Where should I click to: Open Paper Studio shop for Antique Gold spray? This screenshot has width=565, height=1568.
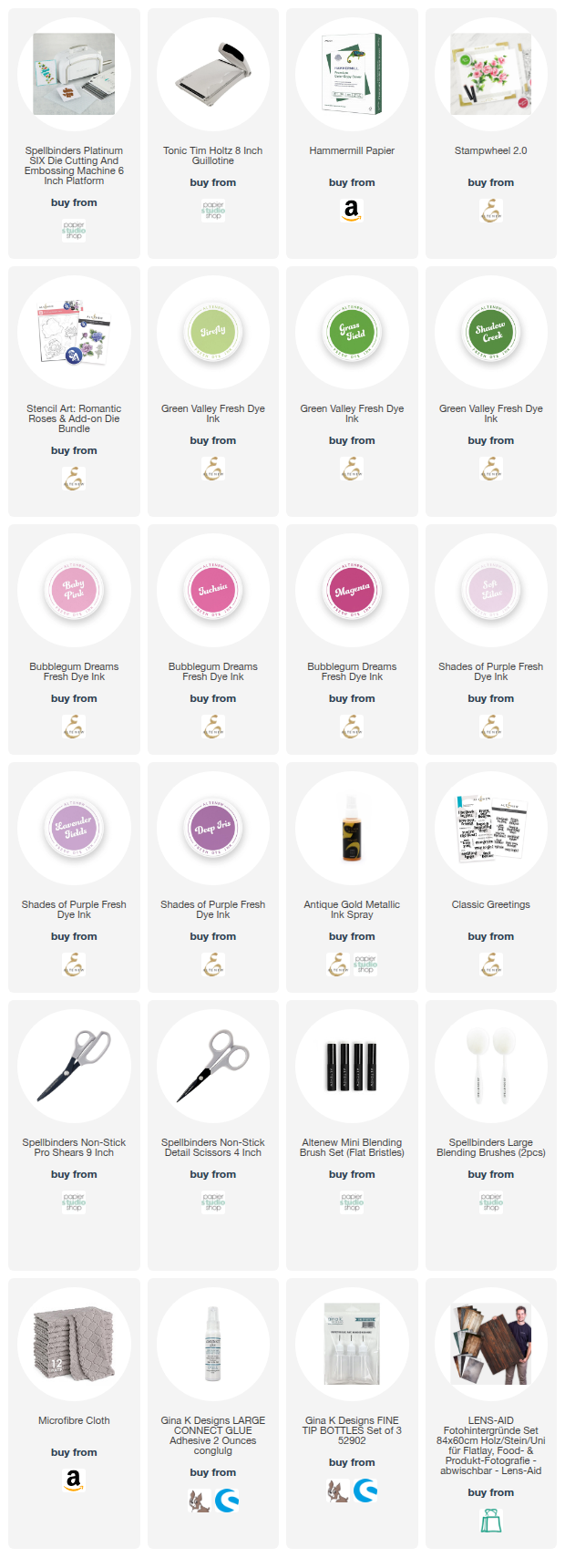pyautogui.click(x=365, y=965)
